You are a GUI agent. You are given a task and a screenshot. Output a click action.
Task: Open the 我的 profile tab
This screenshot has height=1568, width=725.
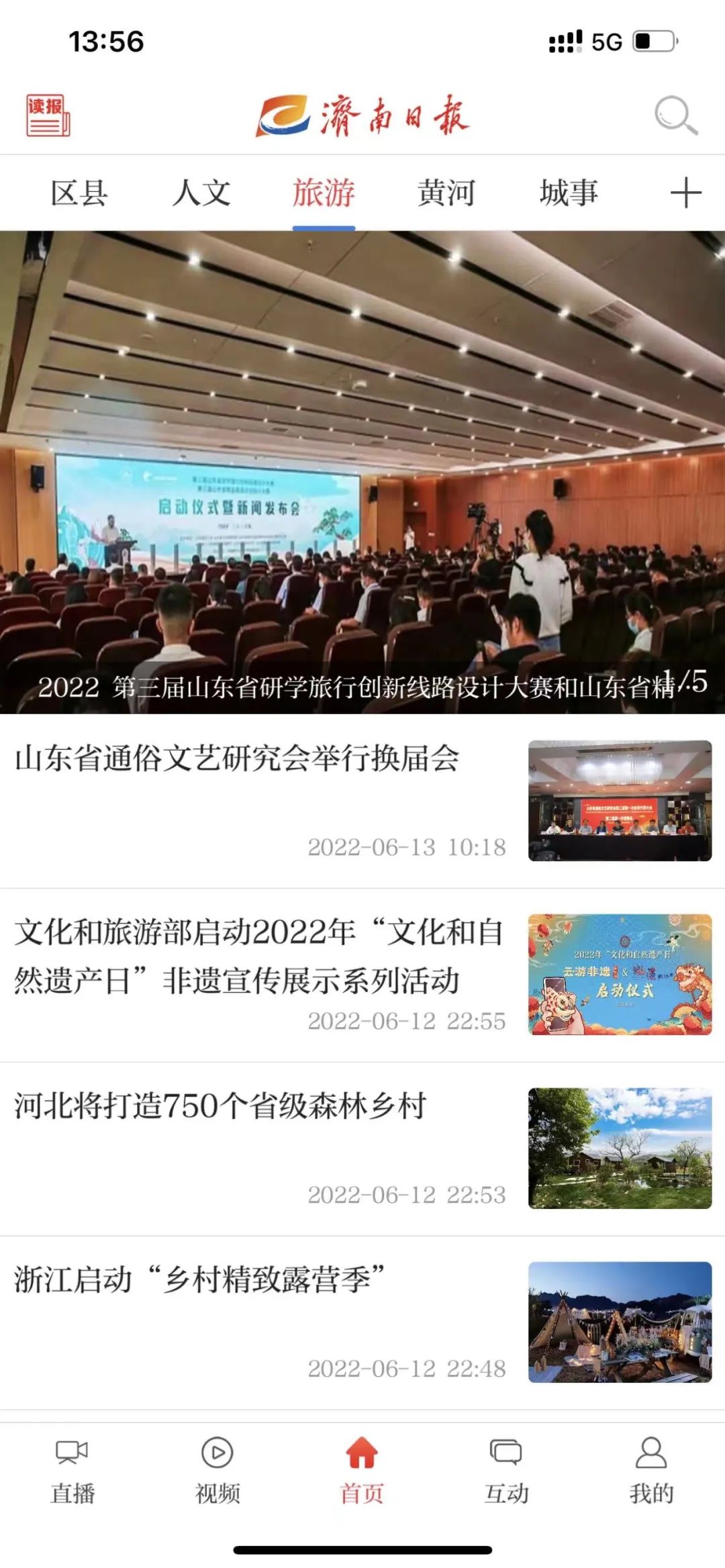pos(651,1470)
